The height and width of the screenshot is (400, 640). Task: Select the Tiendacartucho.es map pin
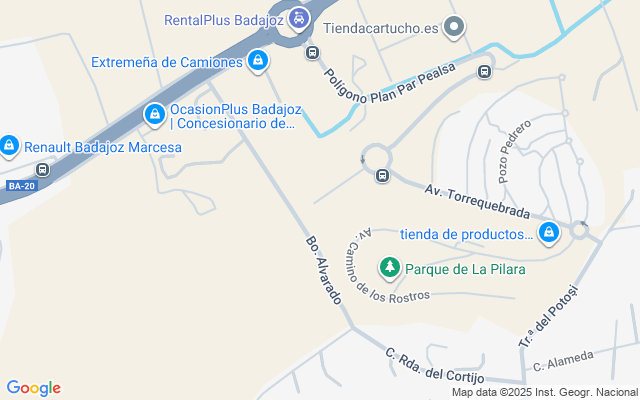coord(455,28)
